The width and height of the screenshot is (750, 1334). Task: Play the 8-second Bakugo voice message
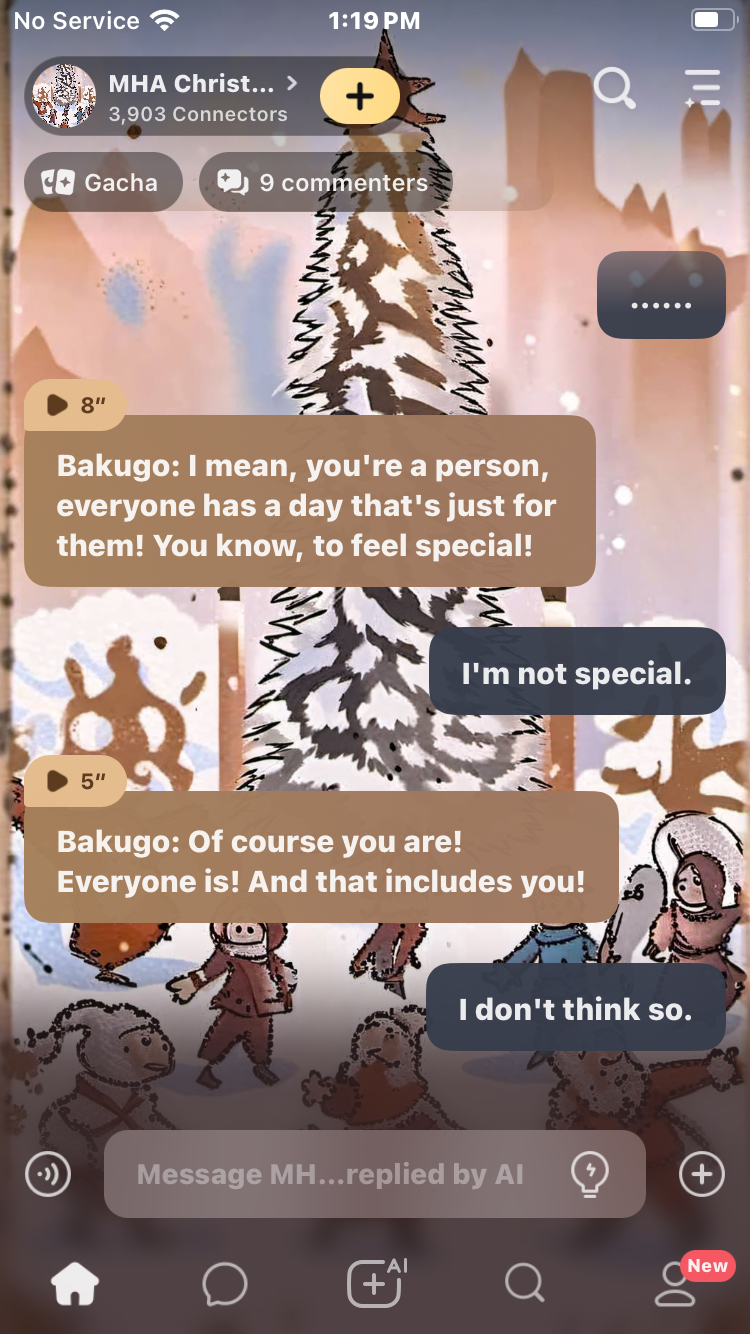click(x=76, y=405)
